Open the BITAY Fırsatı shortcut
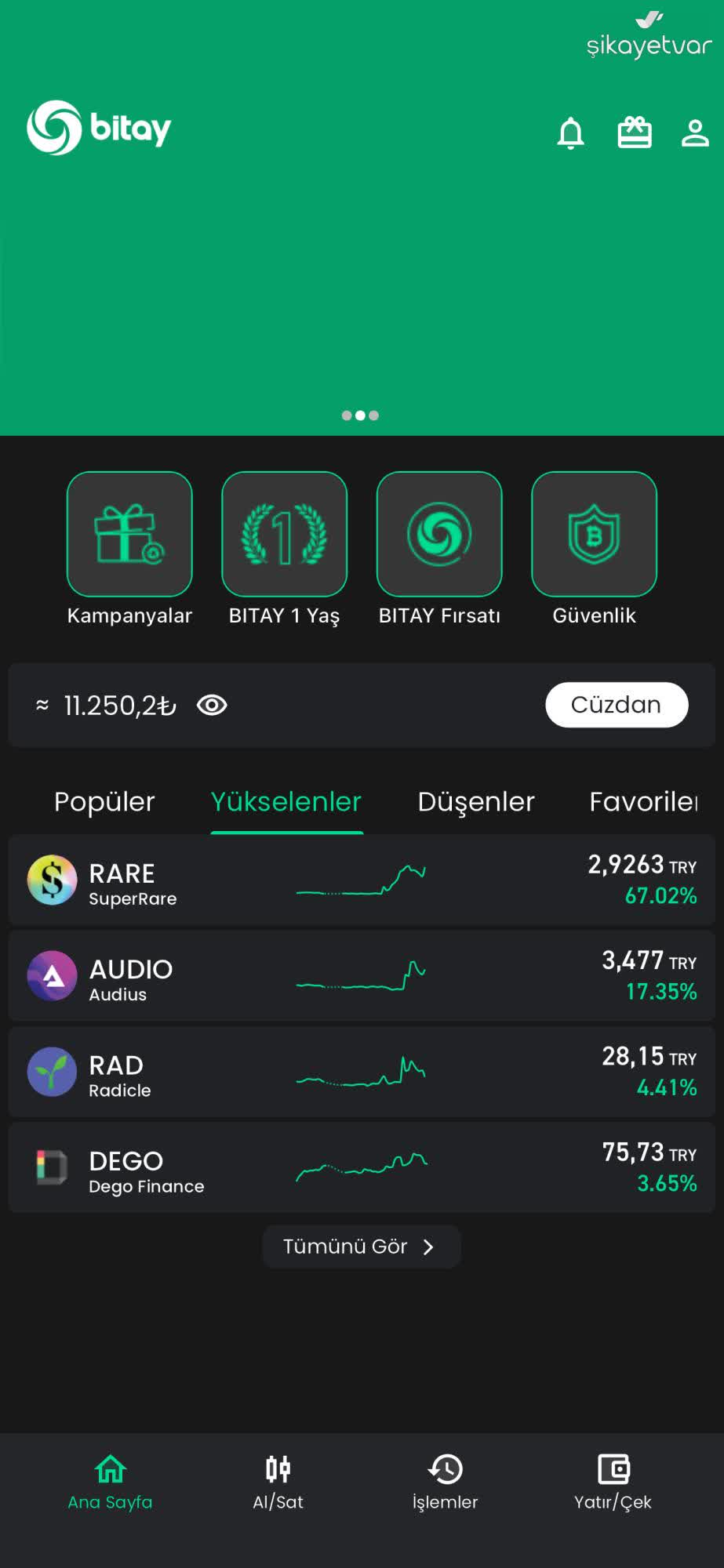Screen dimensions: 724x1568 439,535
